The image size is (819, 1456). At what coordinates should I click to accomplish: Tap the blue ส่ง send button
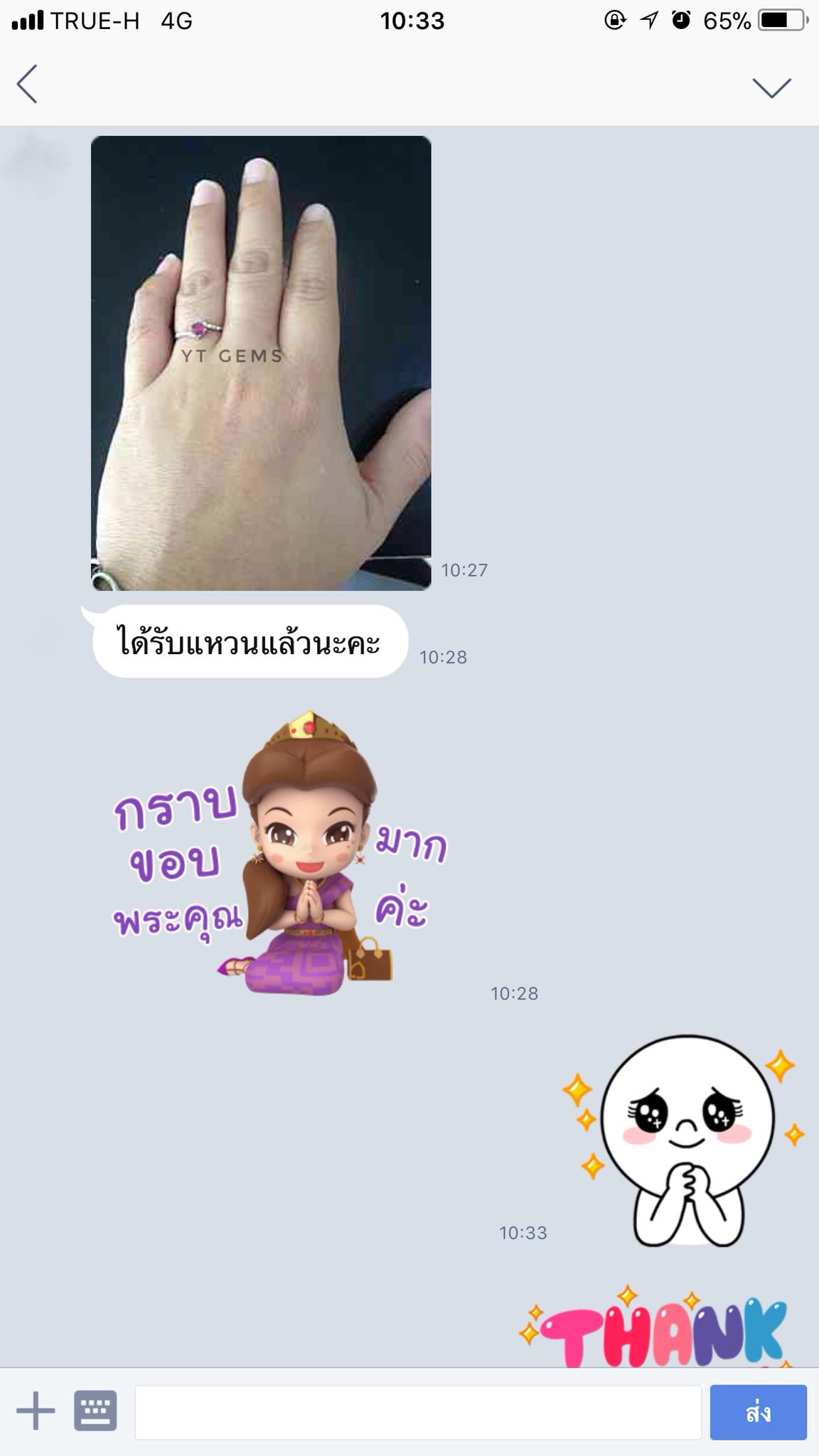point(758,1412)
